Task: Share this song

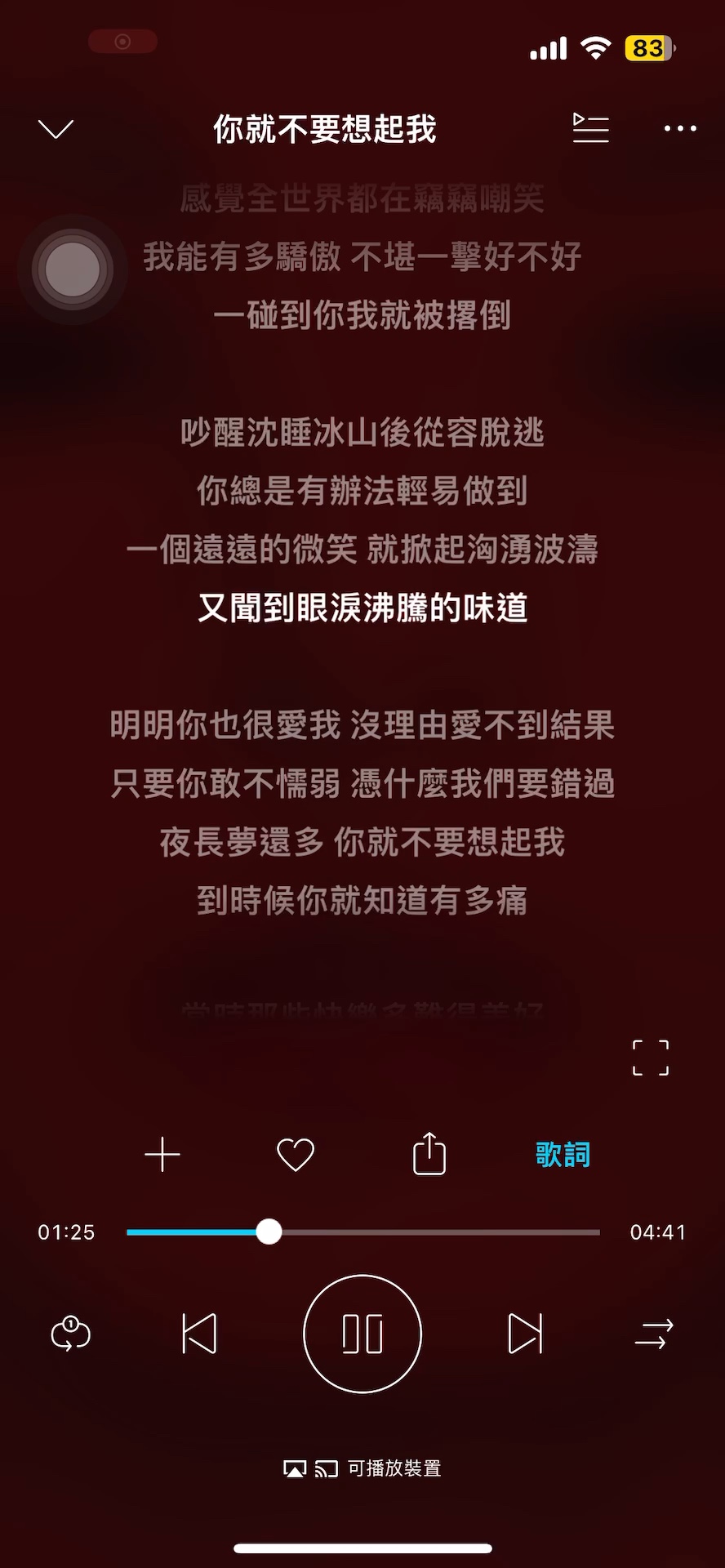Action: point(429,1154)
